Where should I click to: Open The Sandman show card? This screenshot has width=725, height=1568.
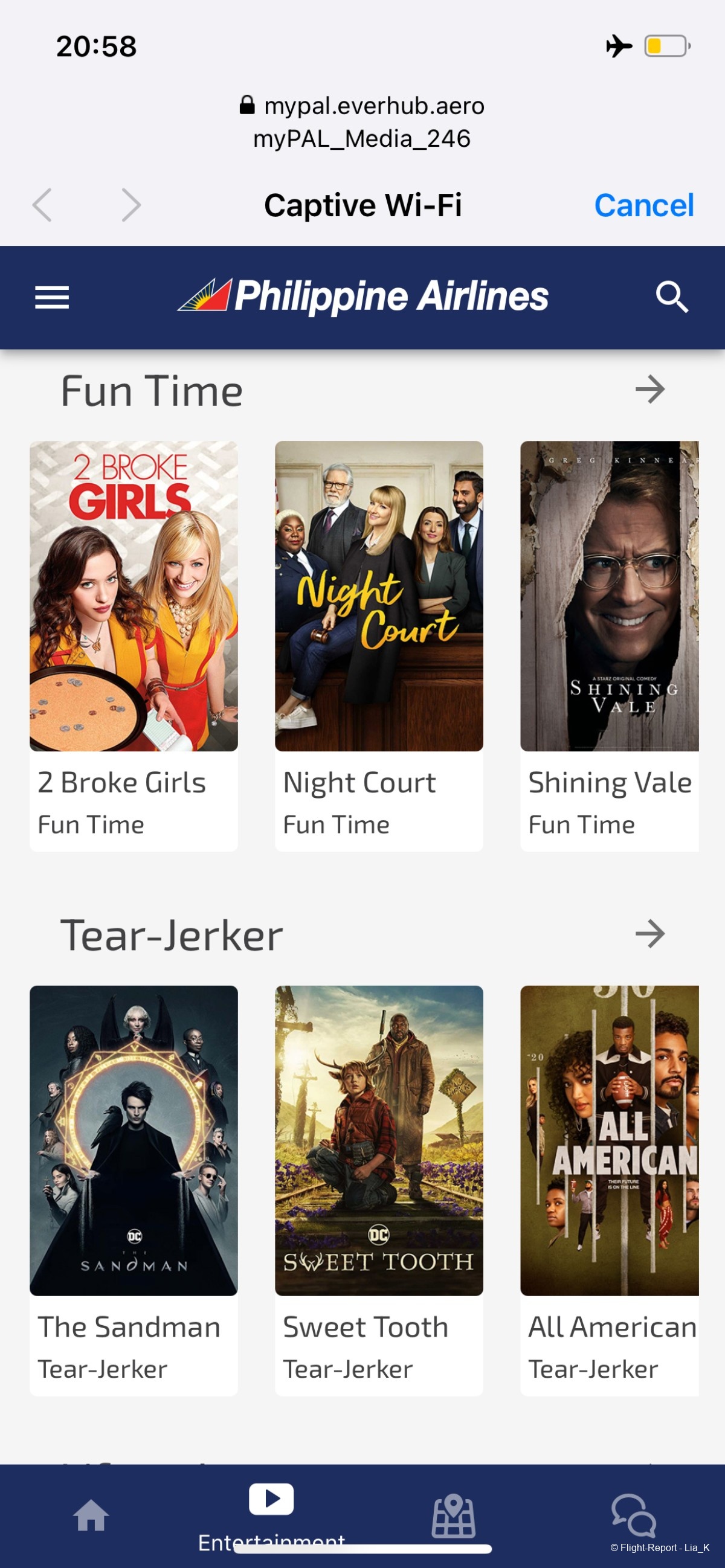pos(134,1189)
